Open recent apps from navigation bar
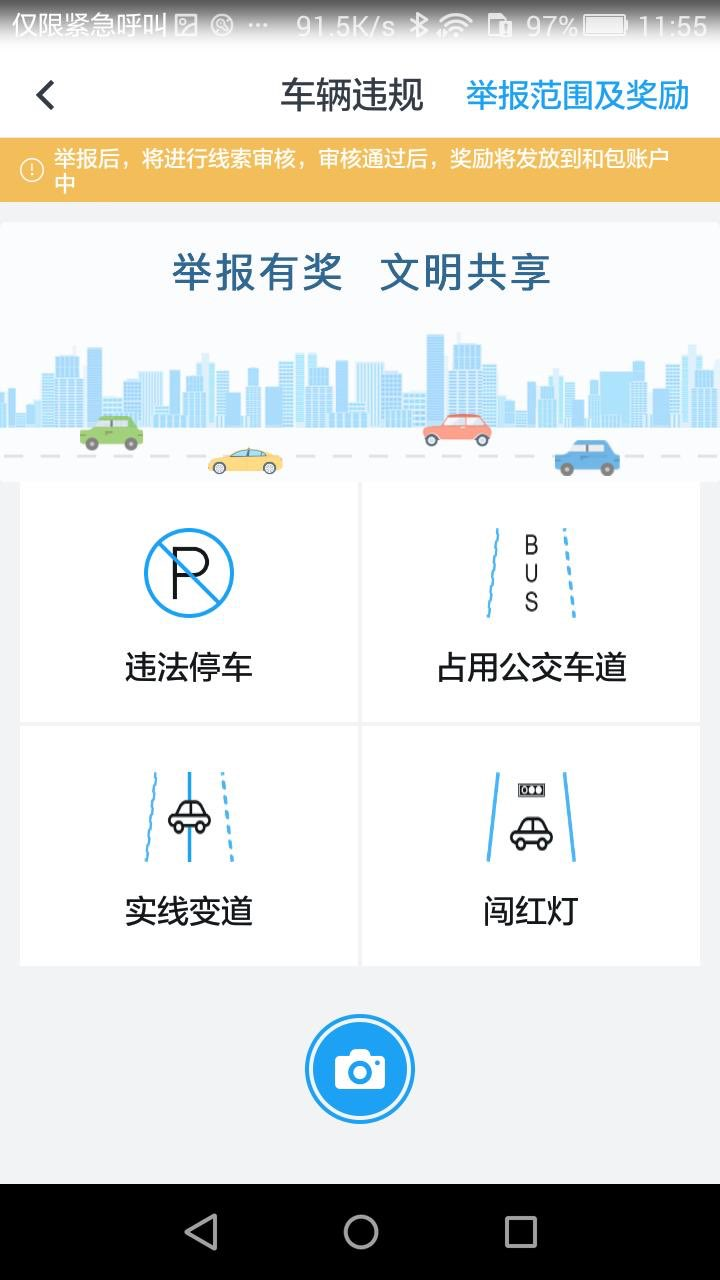This screenshot has height=1280, width=720. [x=520, y=1232]
